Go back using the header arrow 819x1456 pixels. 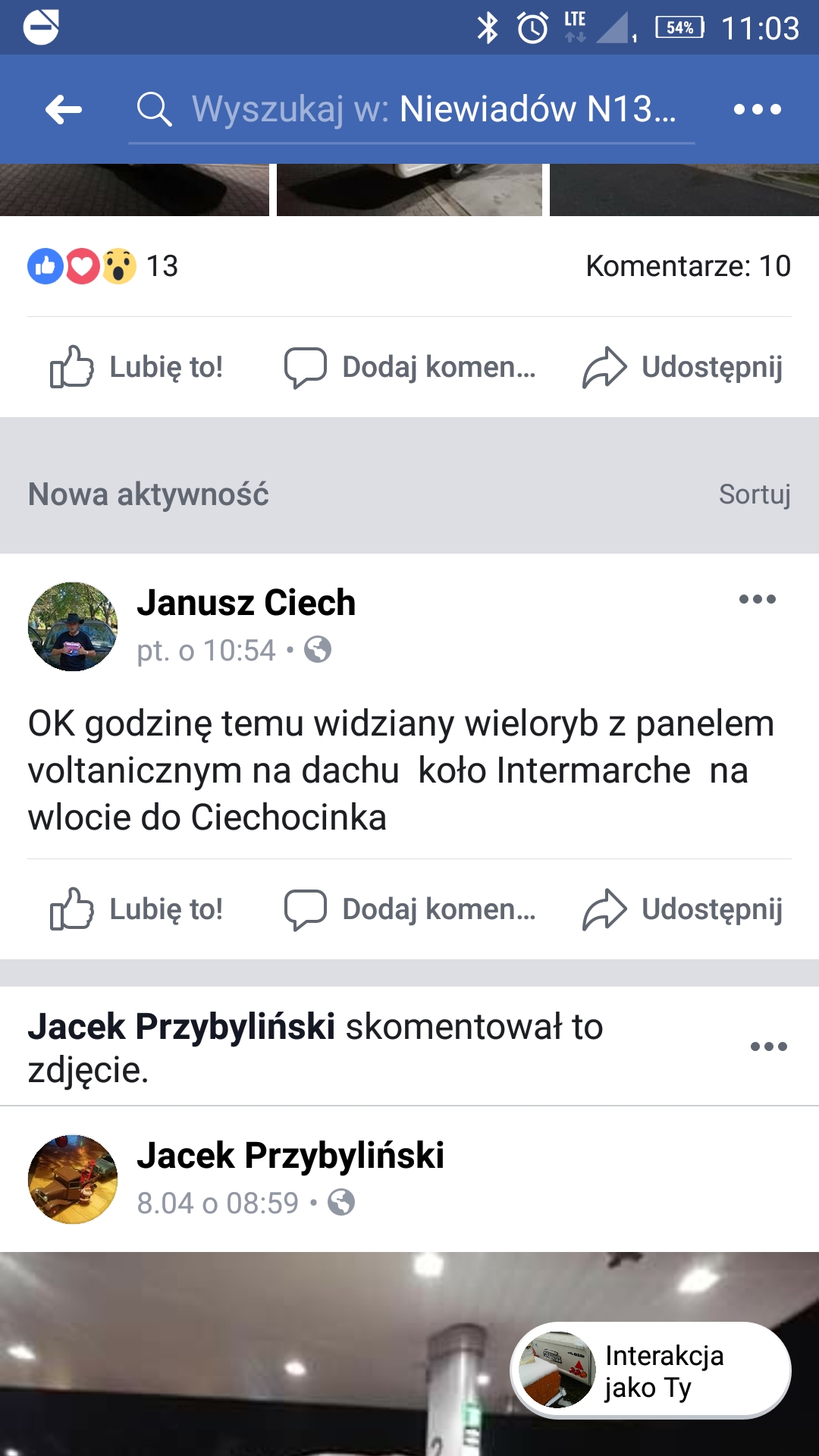(64, 110)
